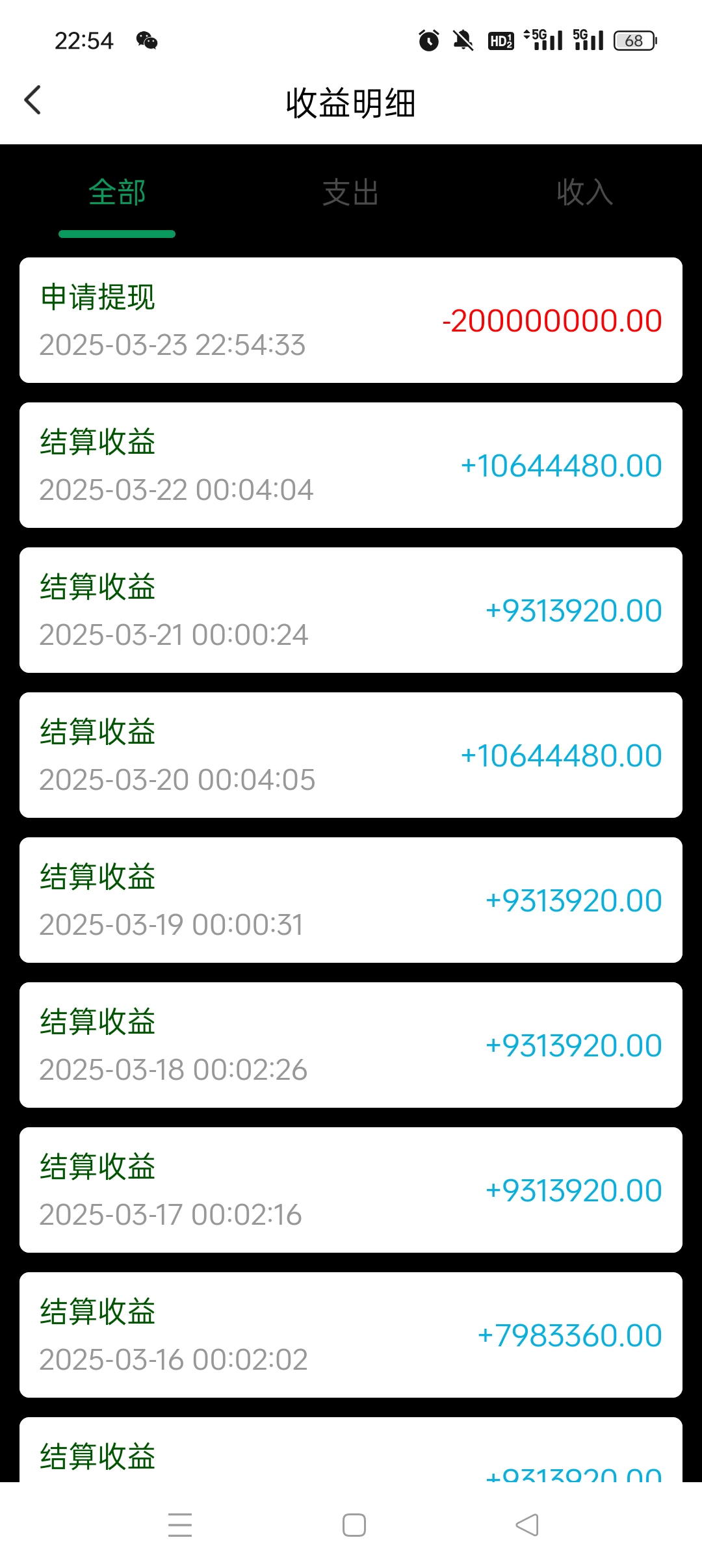
Task: Switch to the 支出 tab
Action: pyautogui.click(x=351, y=192)
